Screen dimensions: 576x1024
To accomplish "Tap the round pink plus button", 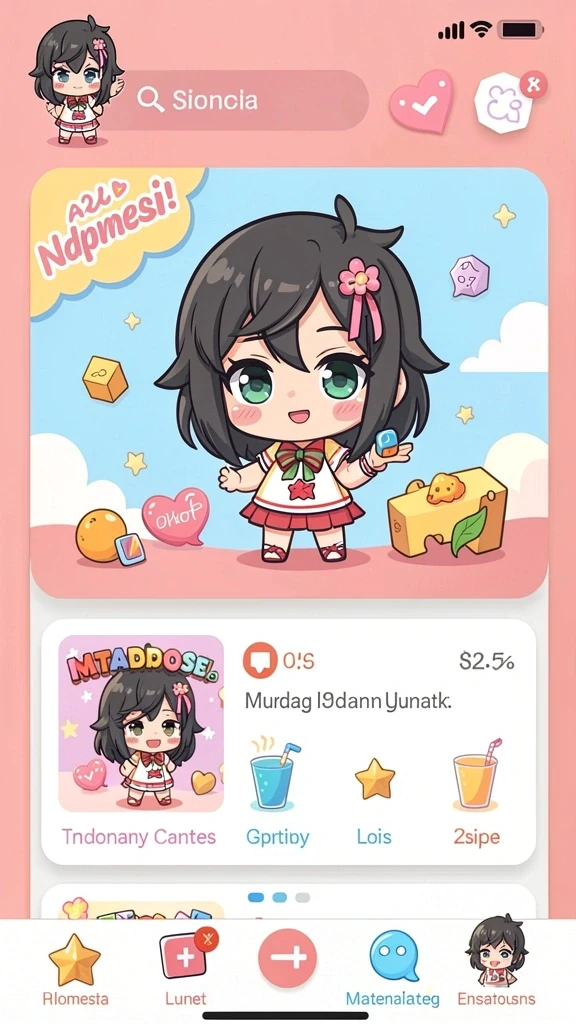I will click(x=288, y=958).
